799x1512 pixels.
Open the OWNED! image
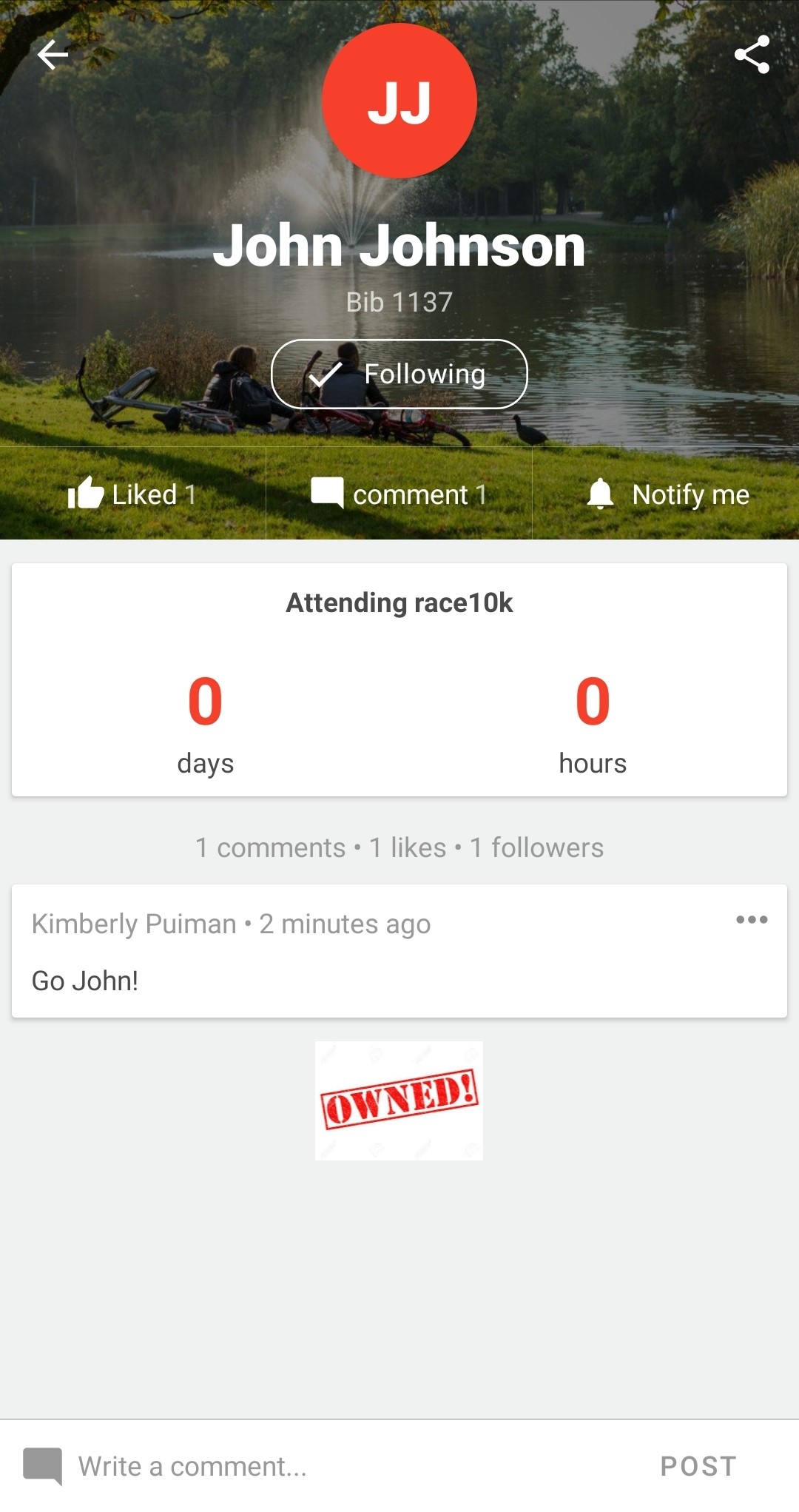click(399, 1101)
